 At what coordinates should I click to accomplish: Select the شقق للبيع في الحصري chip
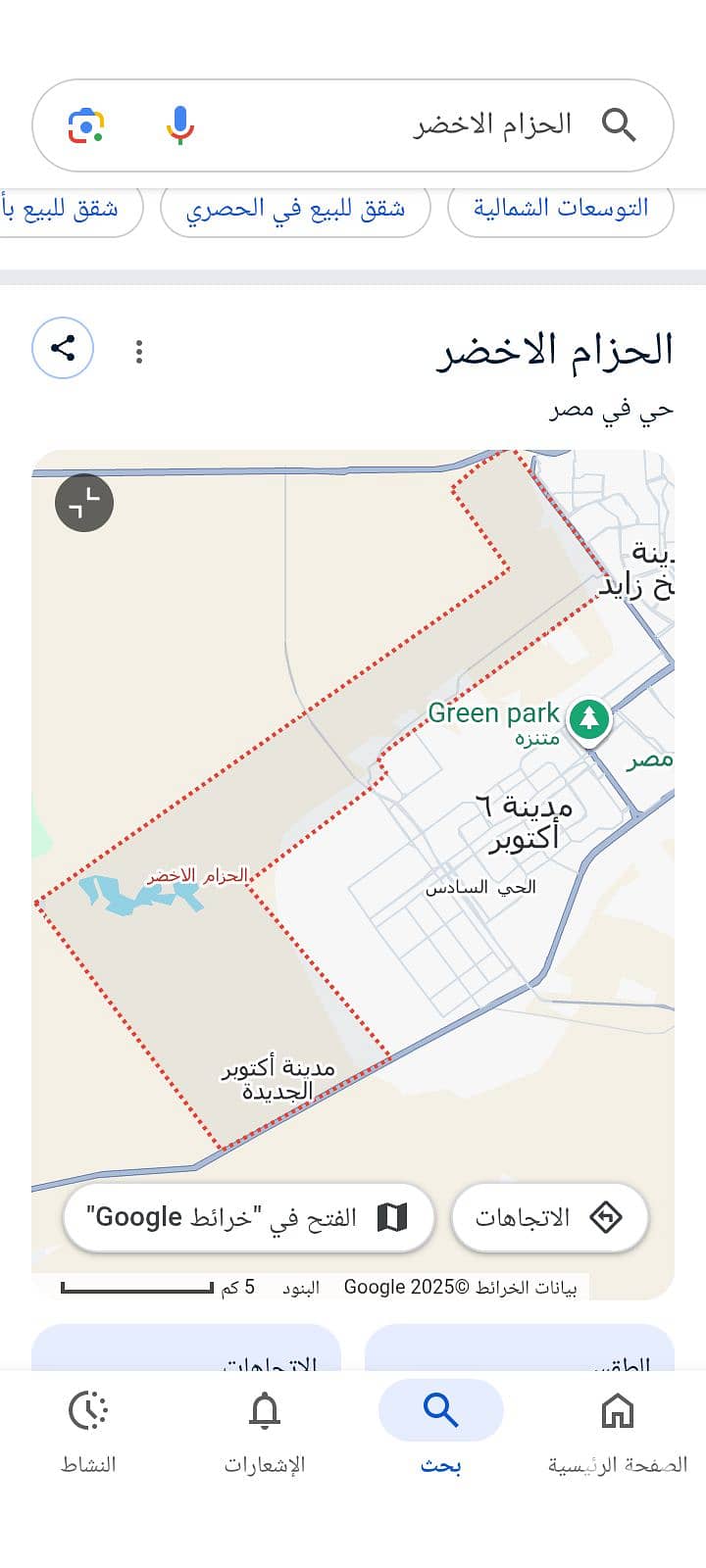pos(295,209)
